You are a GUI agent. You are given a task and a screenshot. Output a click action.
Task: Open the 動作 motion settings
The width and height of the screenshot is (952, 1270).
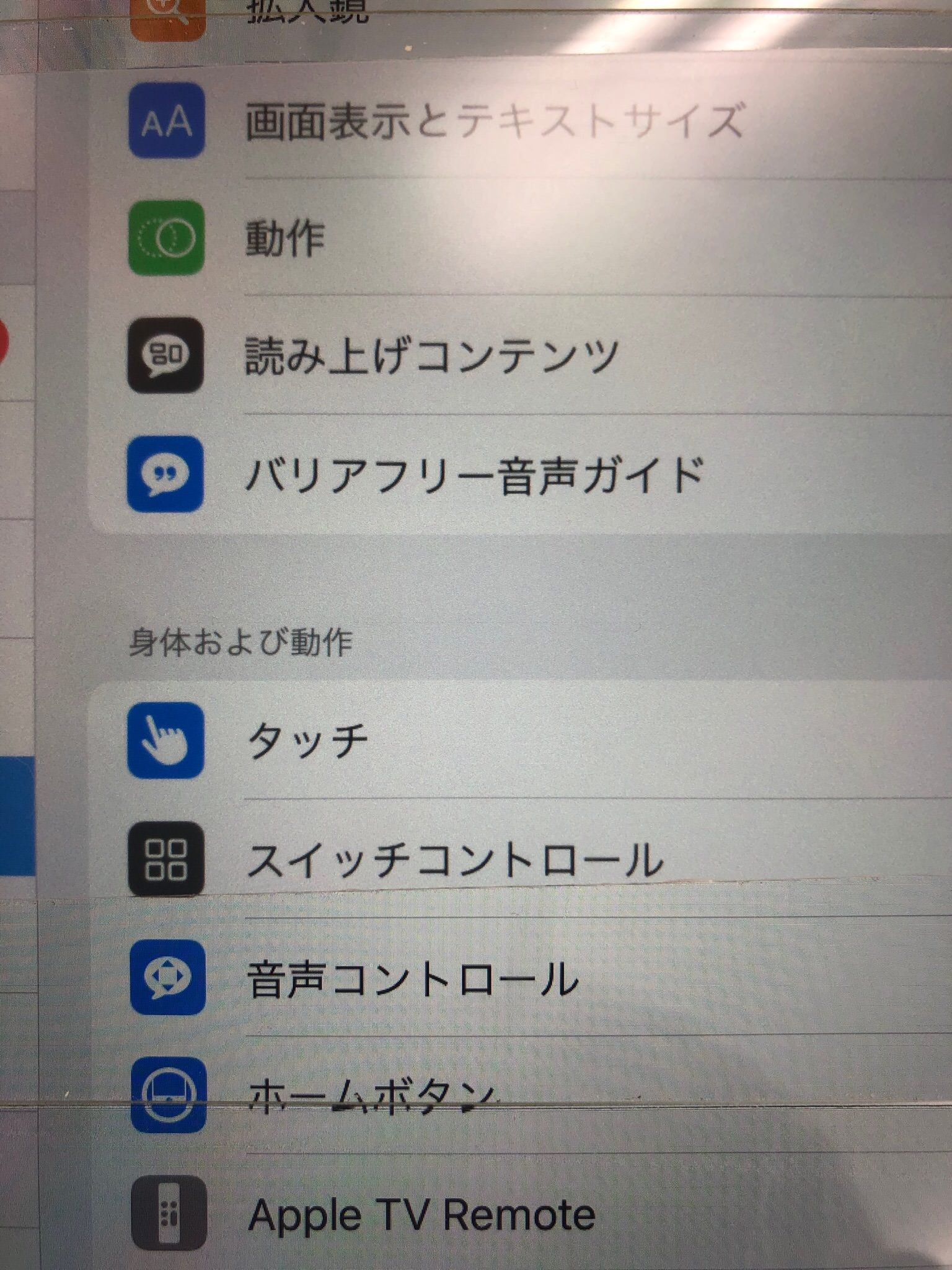(x=285, y=238)
